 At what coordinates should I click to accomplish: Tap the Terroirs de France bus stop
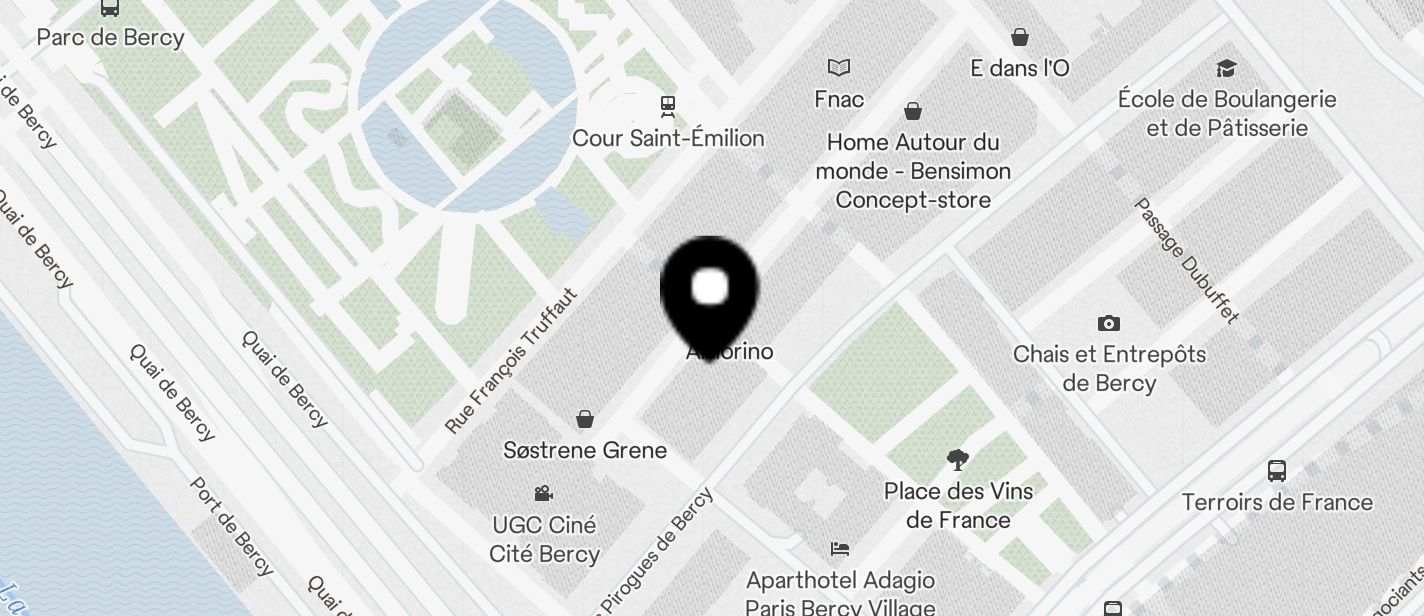(1277, 471)
